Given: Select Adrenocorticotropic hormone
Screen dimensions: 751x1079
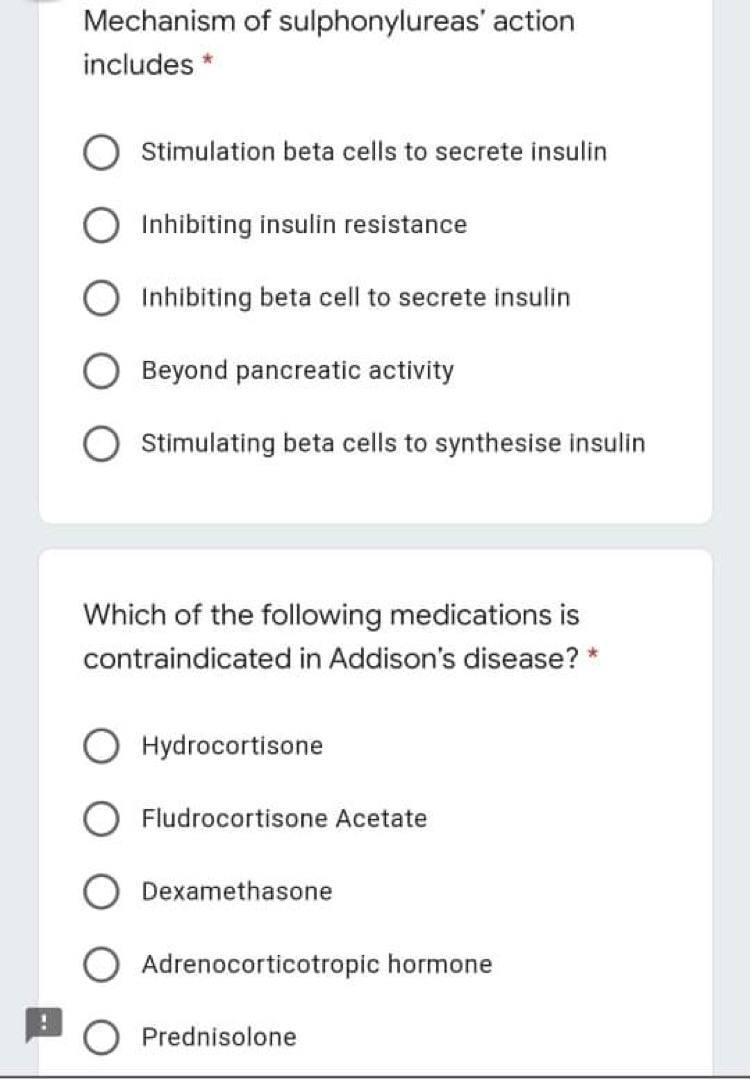Looking at the screenshot, I should 102,966.
